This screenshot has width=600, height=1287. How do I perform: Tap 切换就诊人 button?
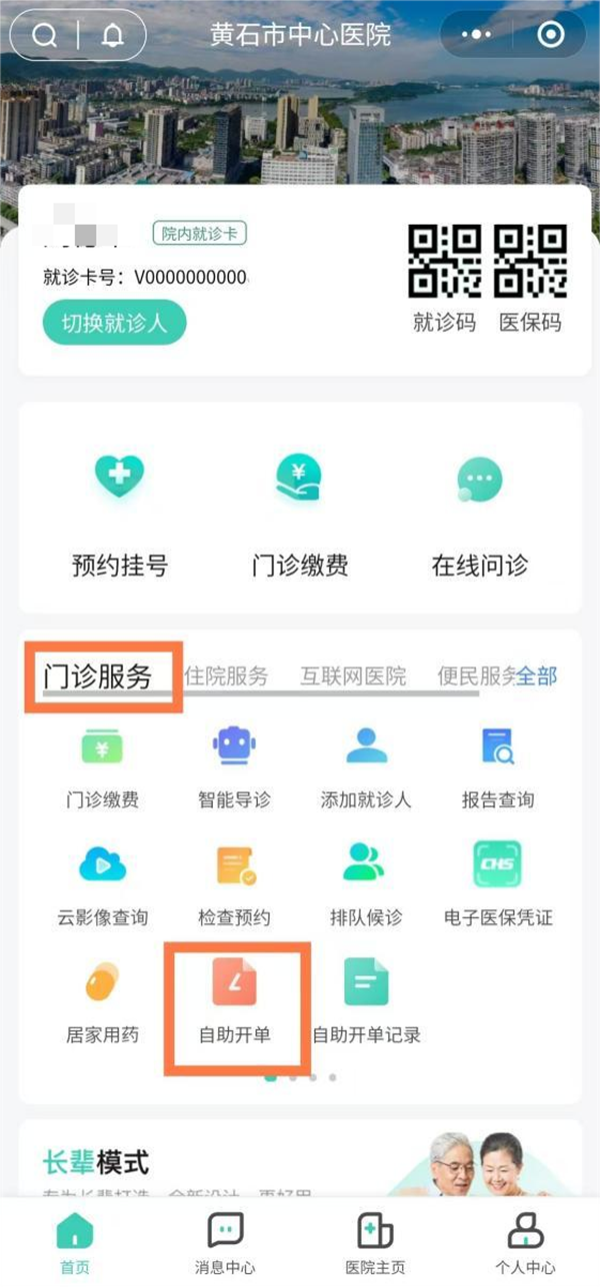(114, 323)
